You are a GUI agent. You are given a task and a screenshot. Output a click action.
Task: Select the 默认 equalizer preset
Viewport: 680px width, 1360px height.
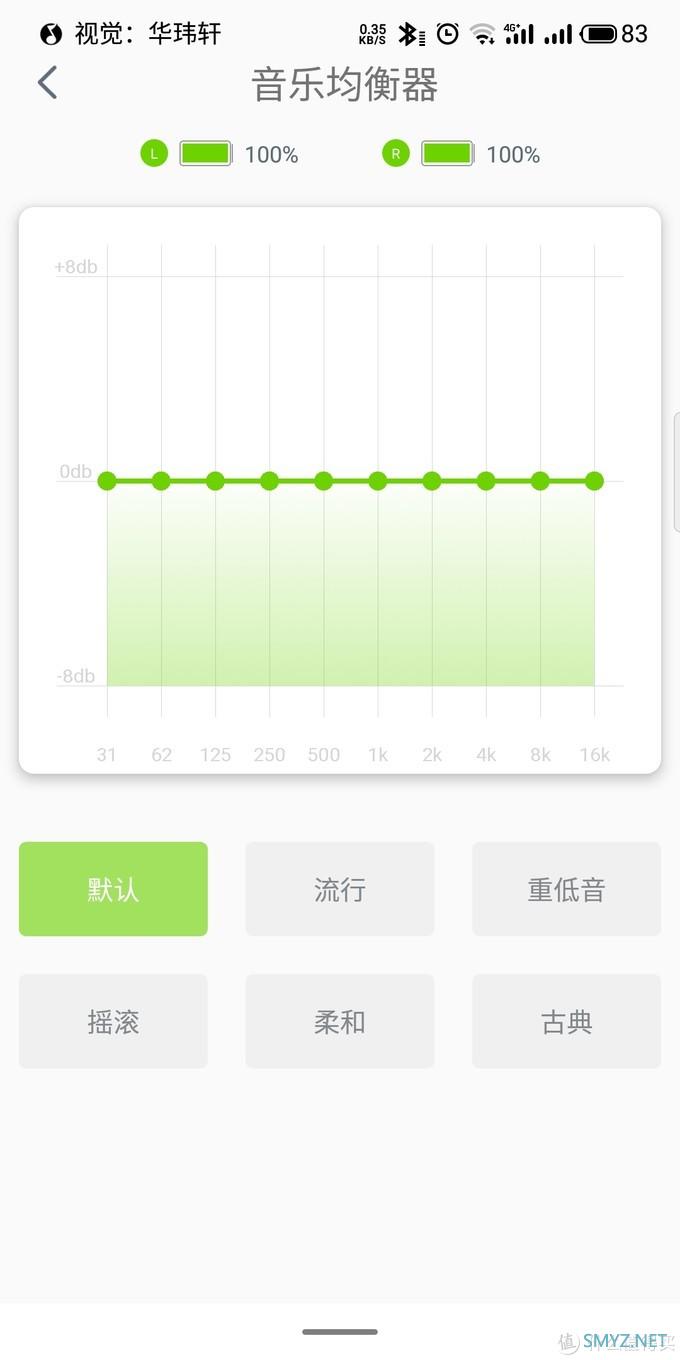113,889
